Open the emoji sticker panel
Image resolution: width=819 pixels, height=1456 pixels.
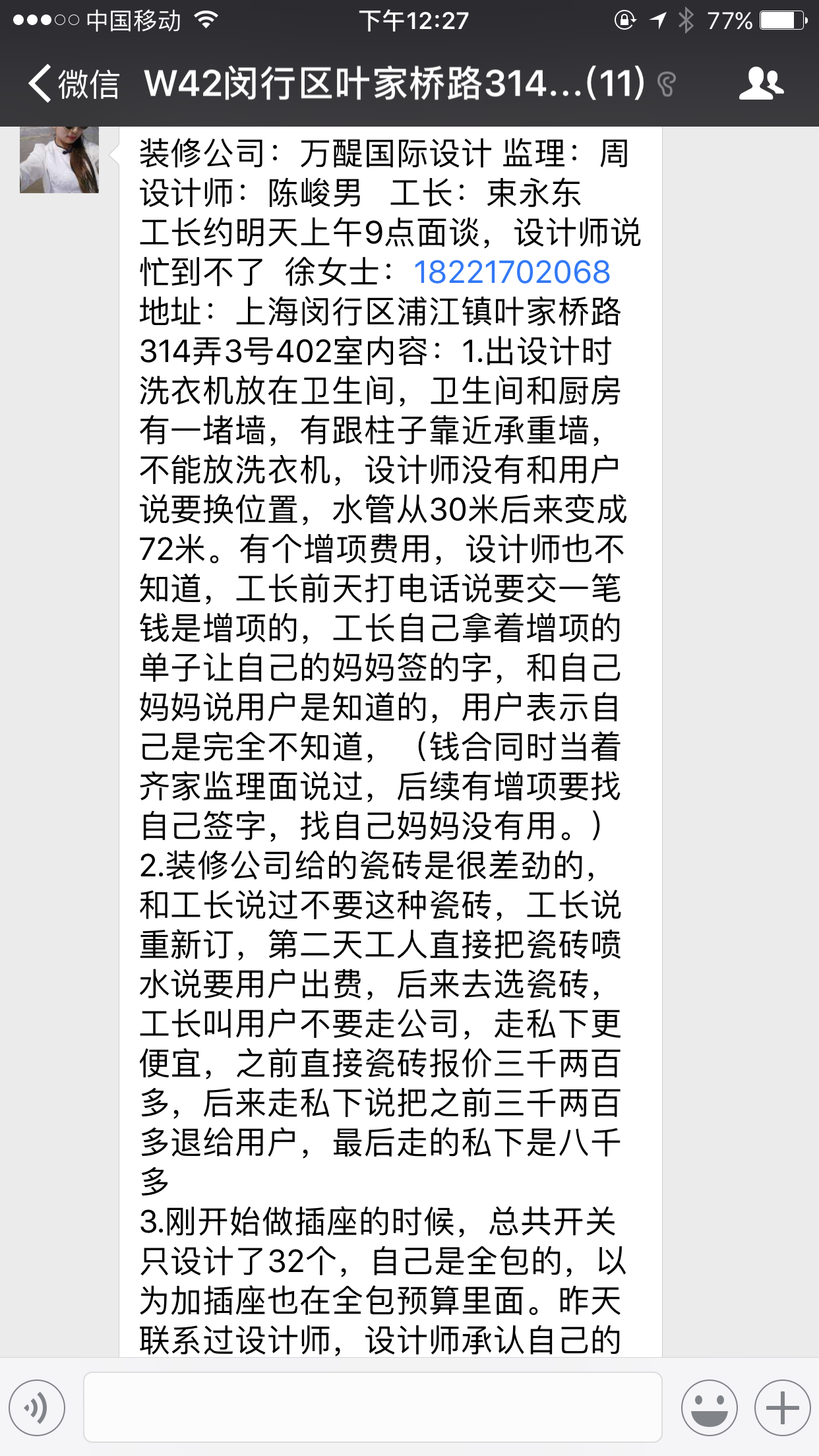point(710,1408)
